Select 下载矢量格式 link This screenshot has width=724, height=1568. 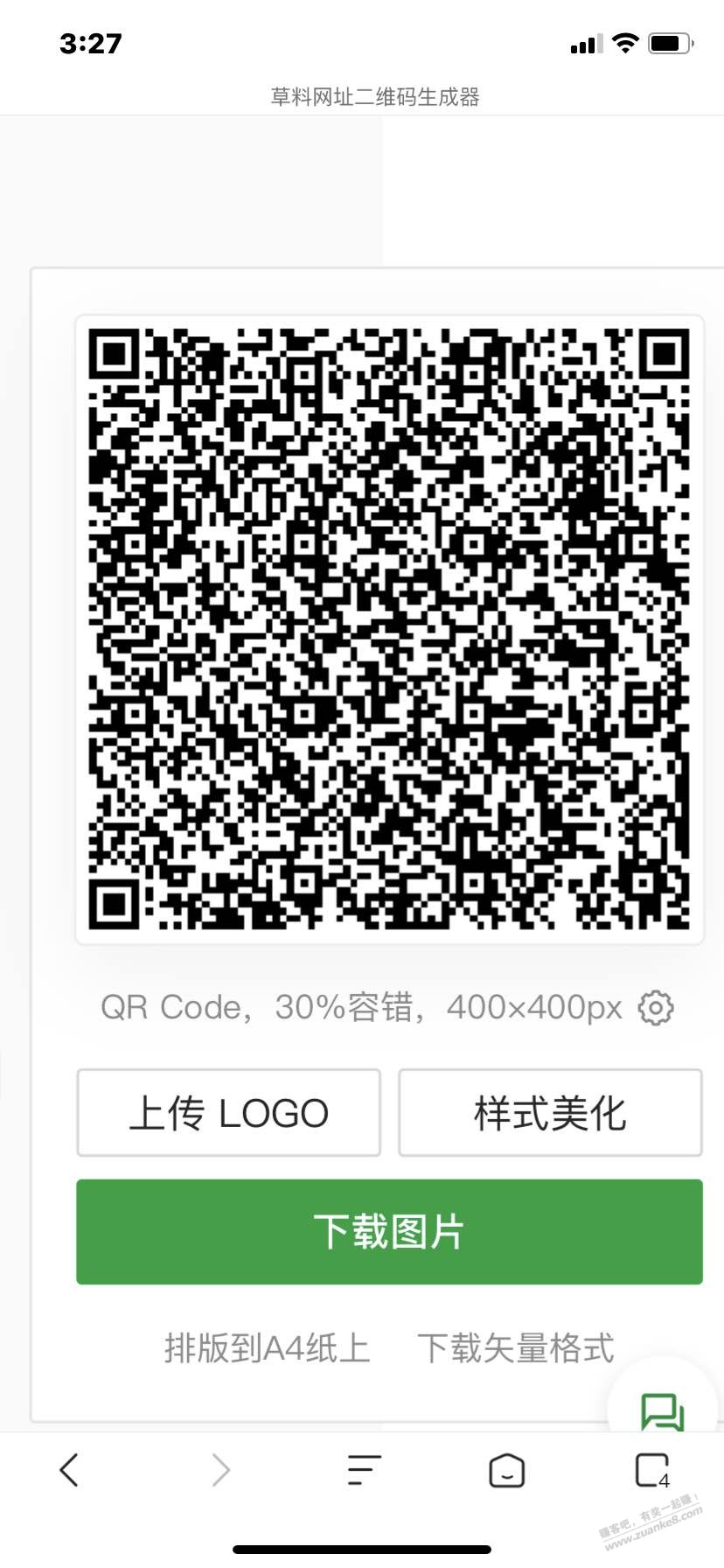click(x=516, y=1347)
